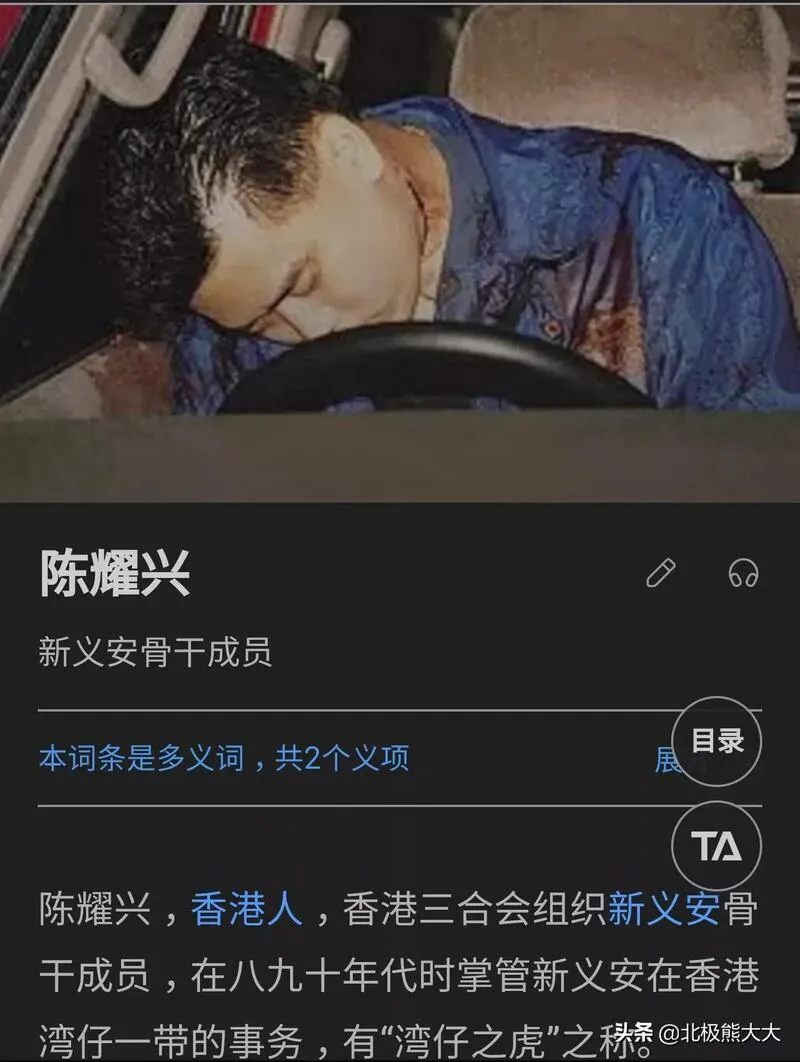Tap the round TA floating button
Viewport: 800px width, 1062px height.
point(717,846)
